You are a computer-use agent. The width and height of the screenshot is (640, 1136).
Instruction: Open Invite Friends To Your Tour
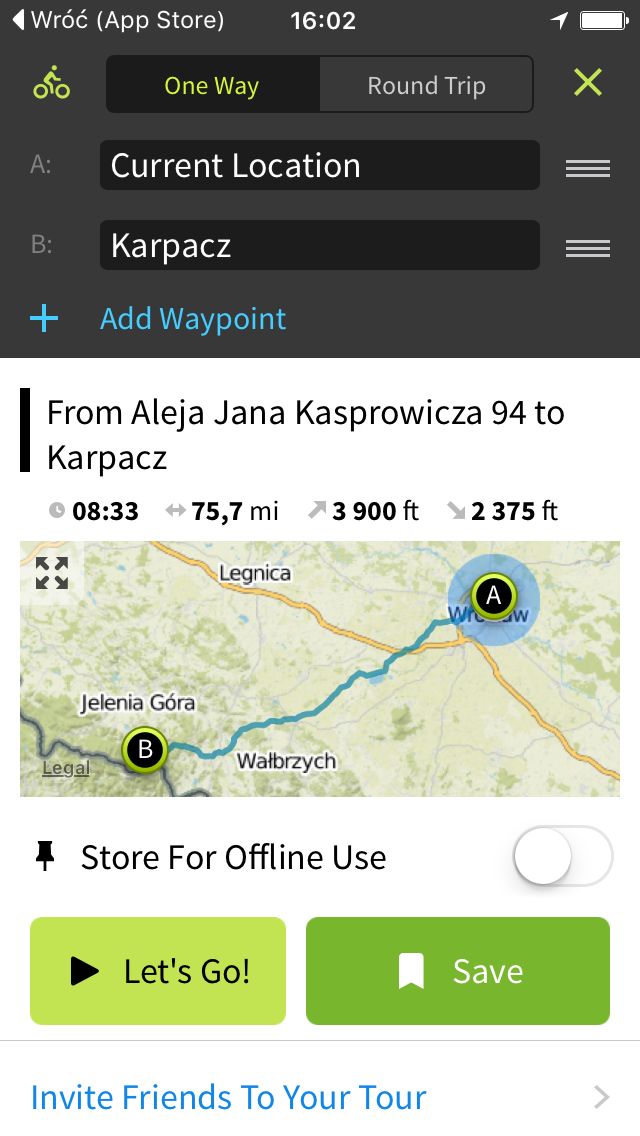(320, 1097)
